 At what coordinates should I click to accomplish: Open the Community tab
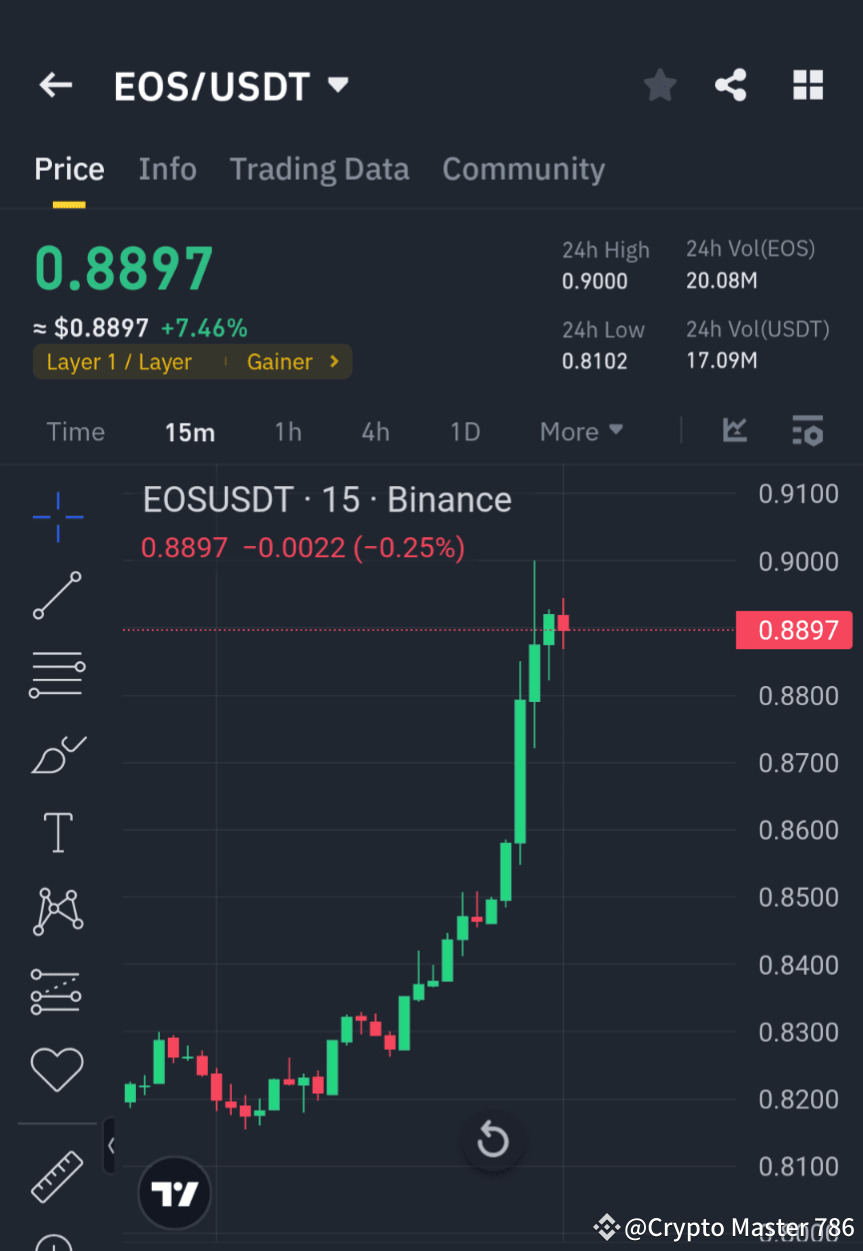[523, 169]
